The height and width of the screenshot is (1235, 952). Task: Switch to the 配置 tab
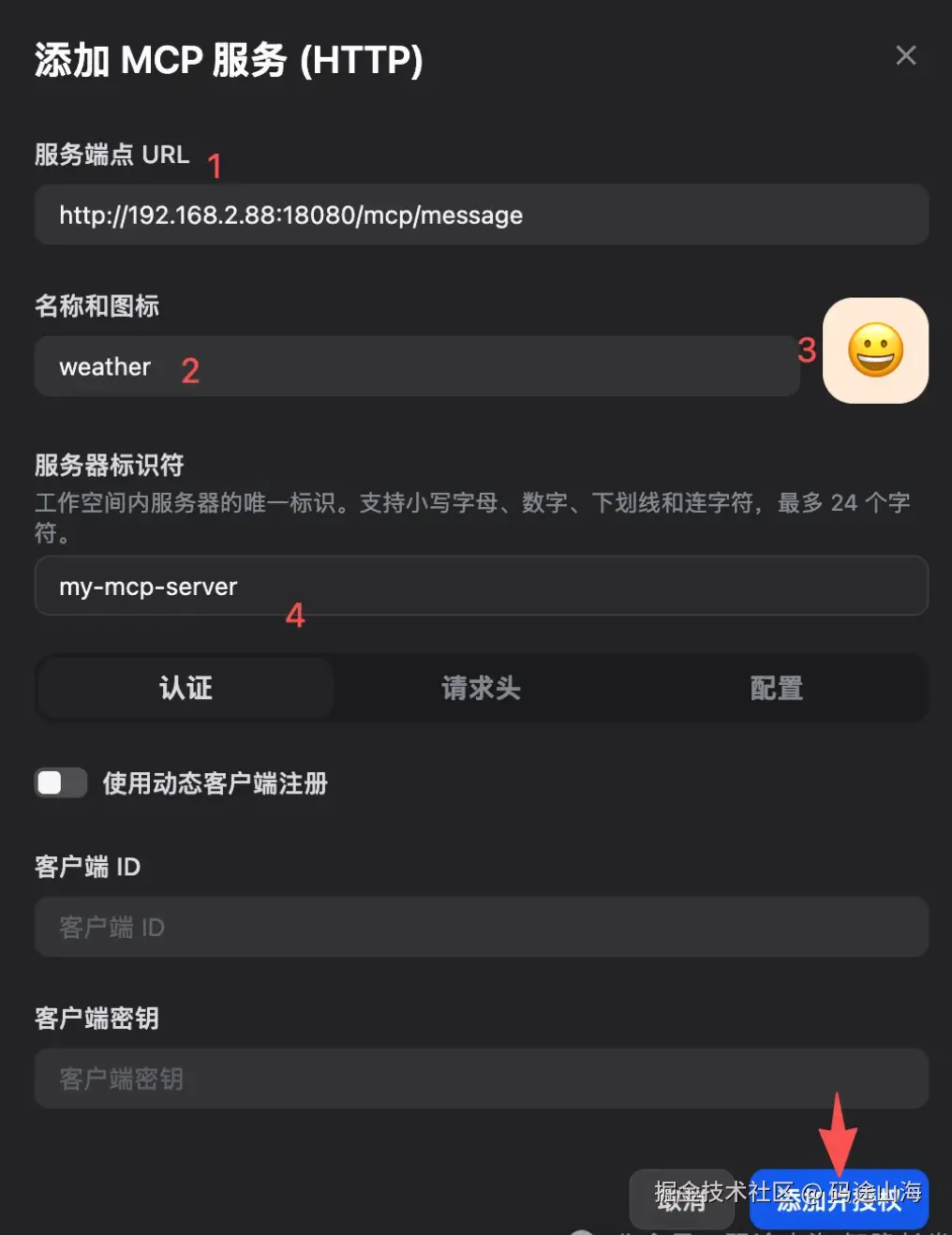pyautogui.click(x=776, y=689)
